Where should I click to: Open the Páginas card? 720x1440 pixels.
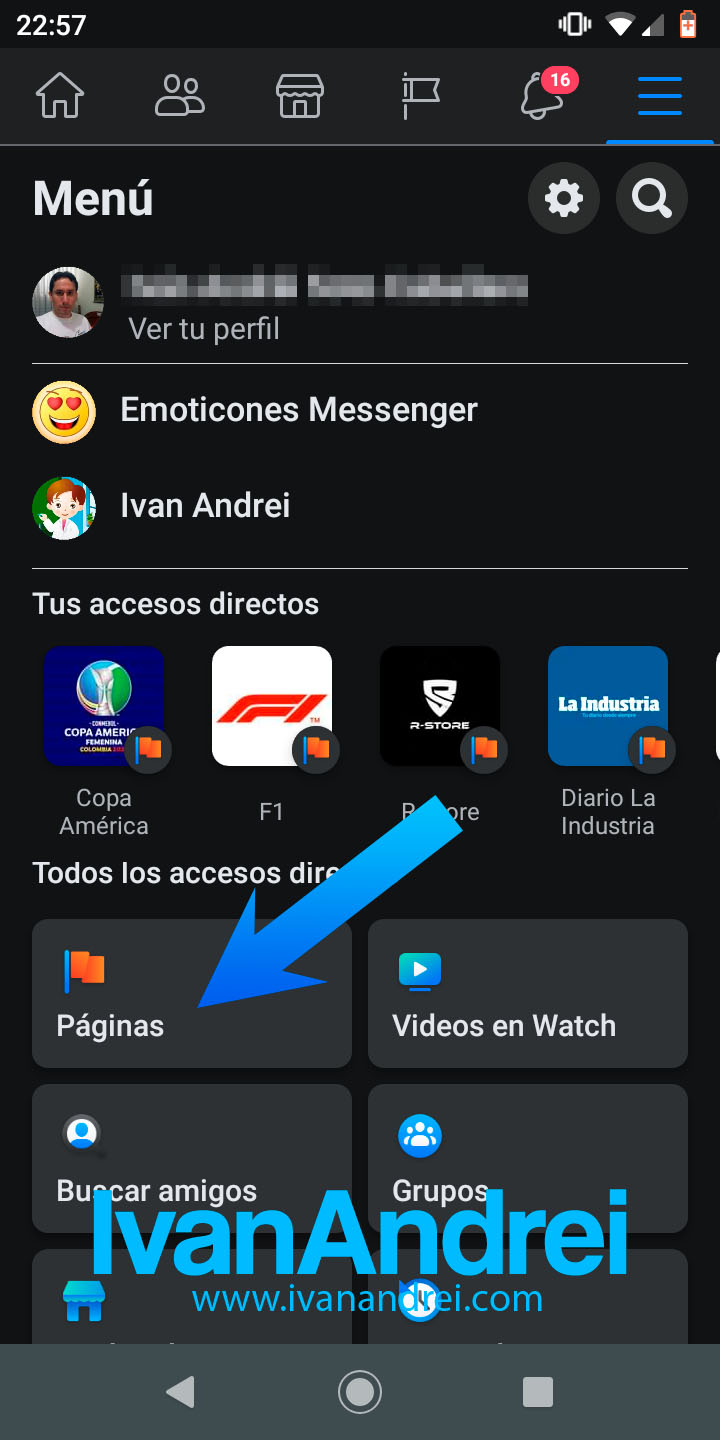tap(192, 993)
